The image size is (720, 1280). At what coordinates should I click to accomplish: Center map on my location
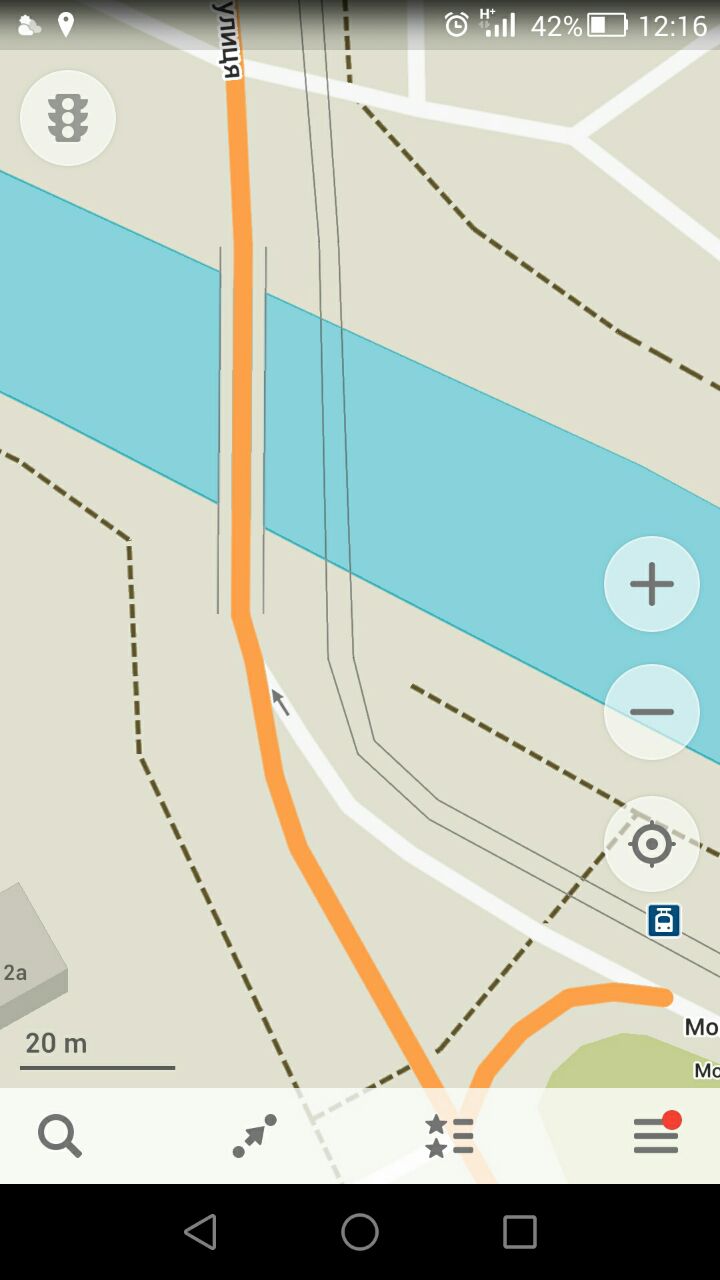(x=652, y=844)
